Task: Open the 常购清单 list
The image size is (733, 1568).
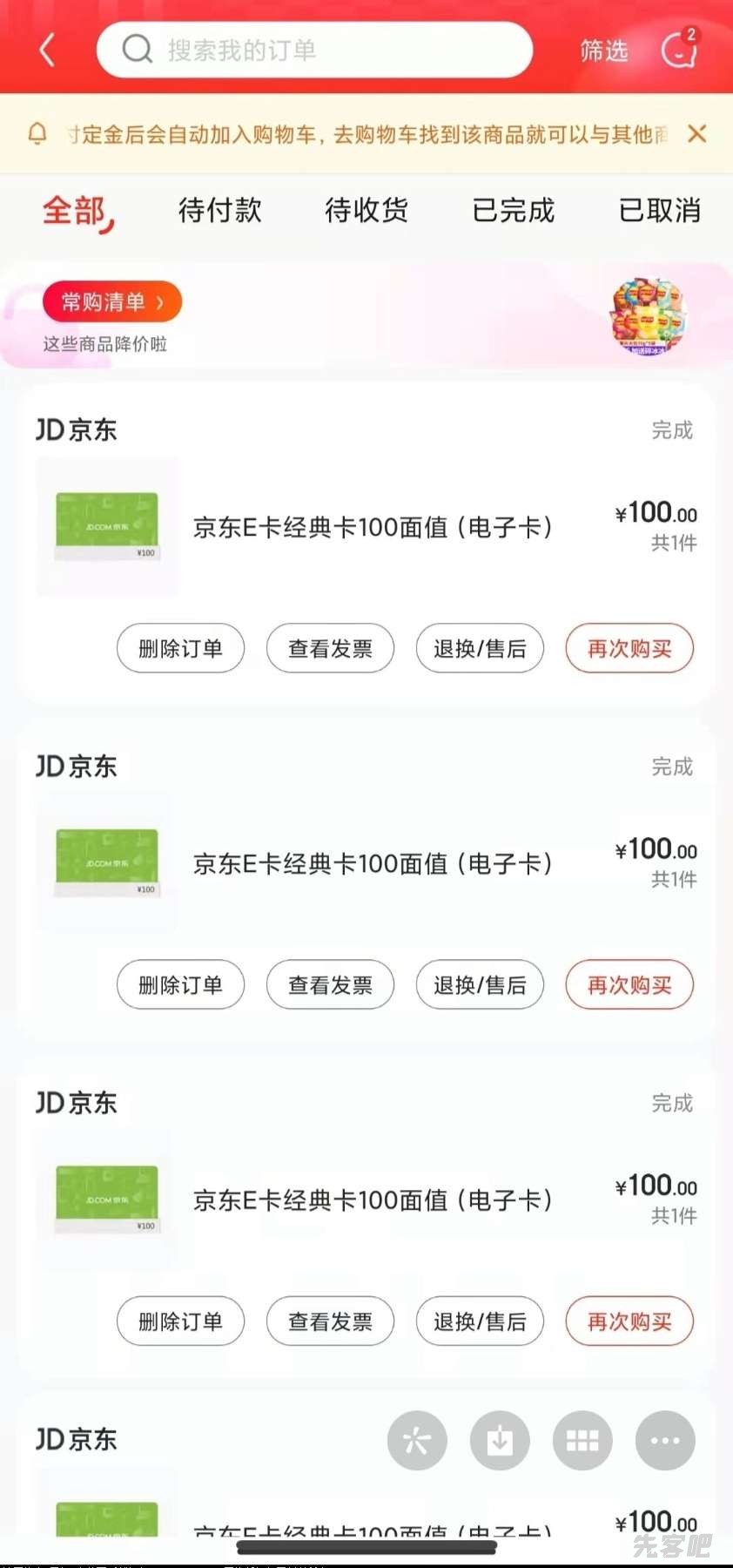Action: (111, 302)
